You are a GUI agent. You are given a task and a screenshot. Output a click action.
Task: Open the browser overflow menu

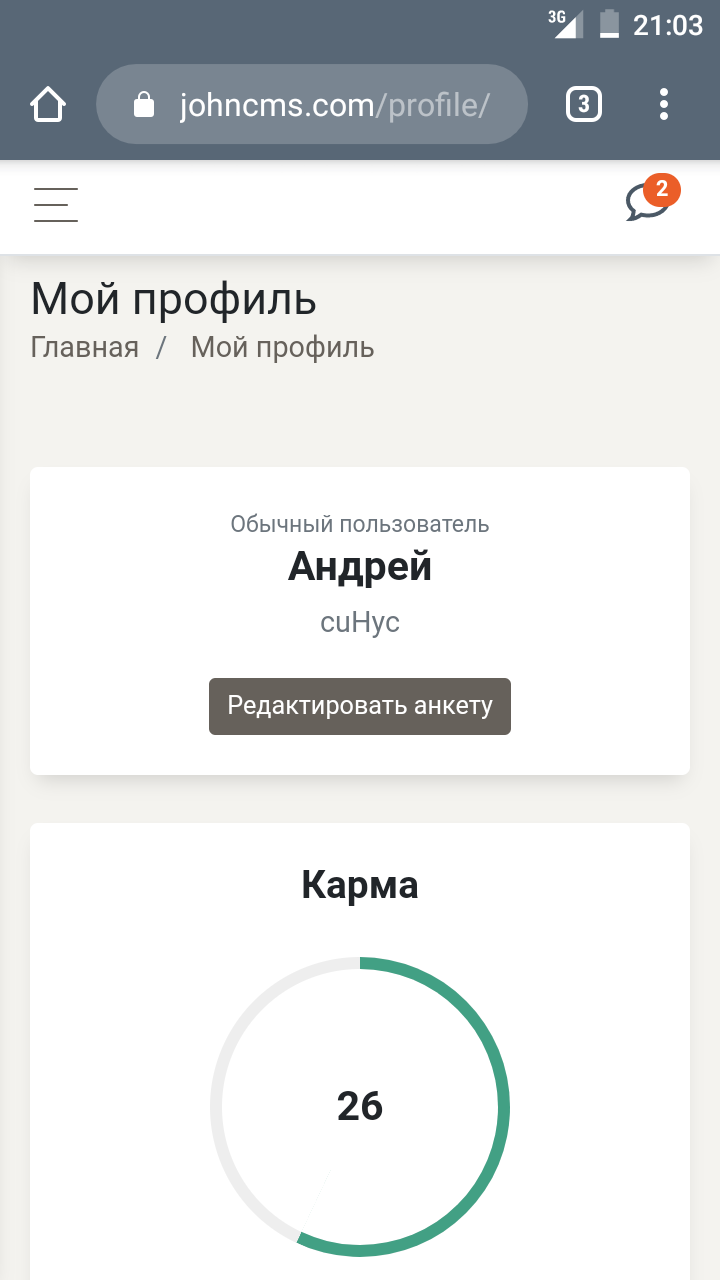664,104
